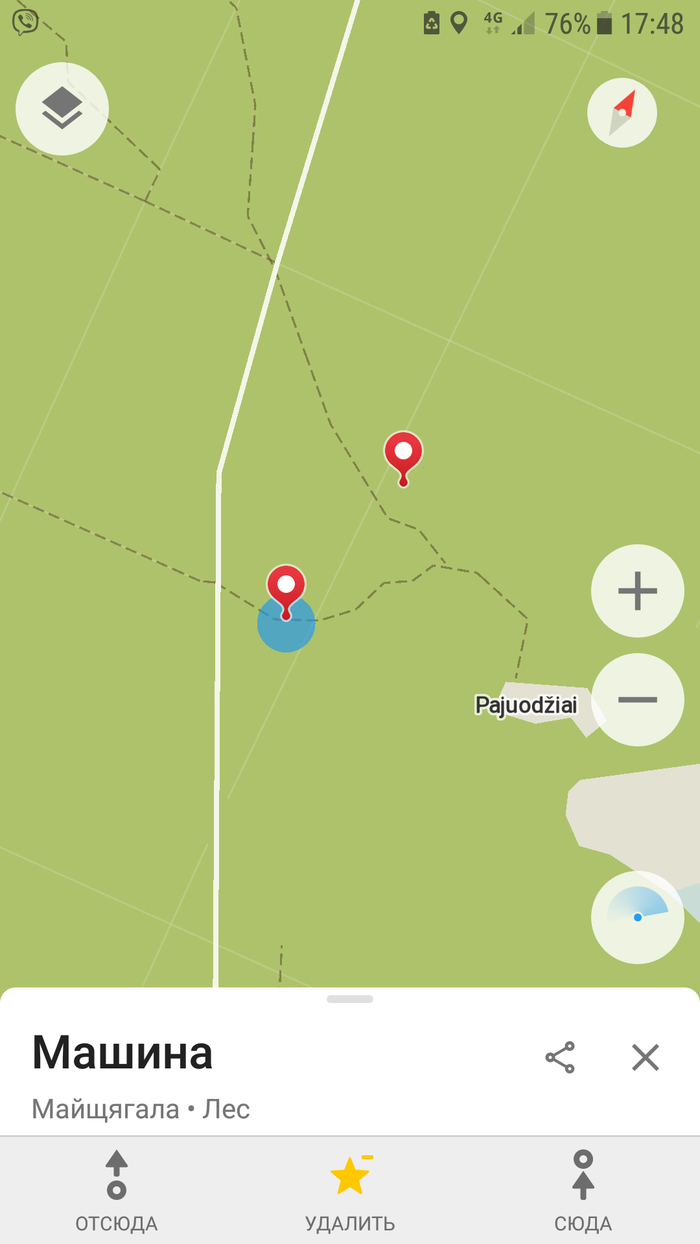Share the Машина bookmark
The height and width of the screenshot is (1244, 700).
click(560, 1057)
